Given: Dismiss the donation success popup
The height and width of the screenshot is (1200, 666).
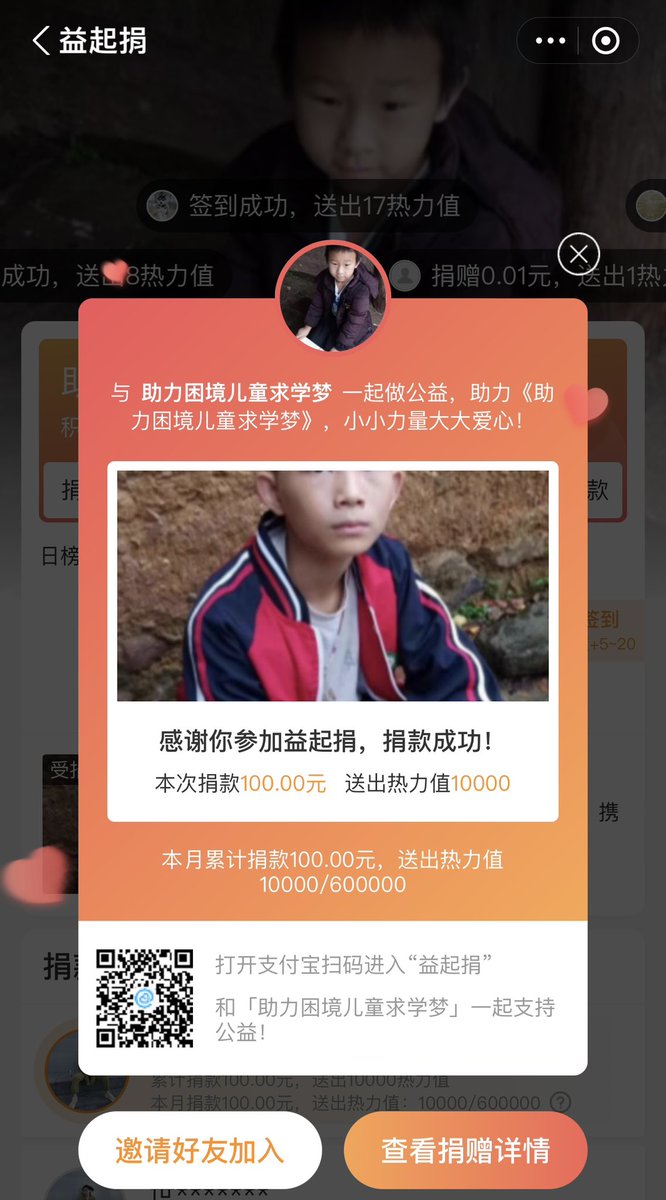Looking at the screenshot, I should click(x=578, y=254).
